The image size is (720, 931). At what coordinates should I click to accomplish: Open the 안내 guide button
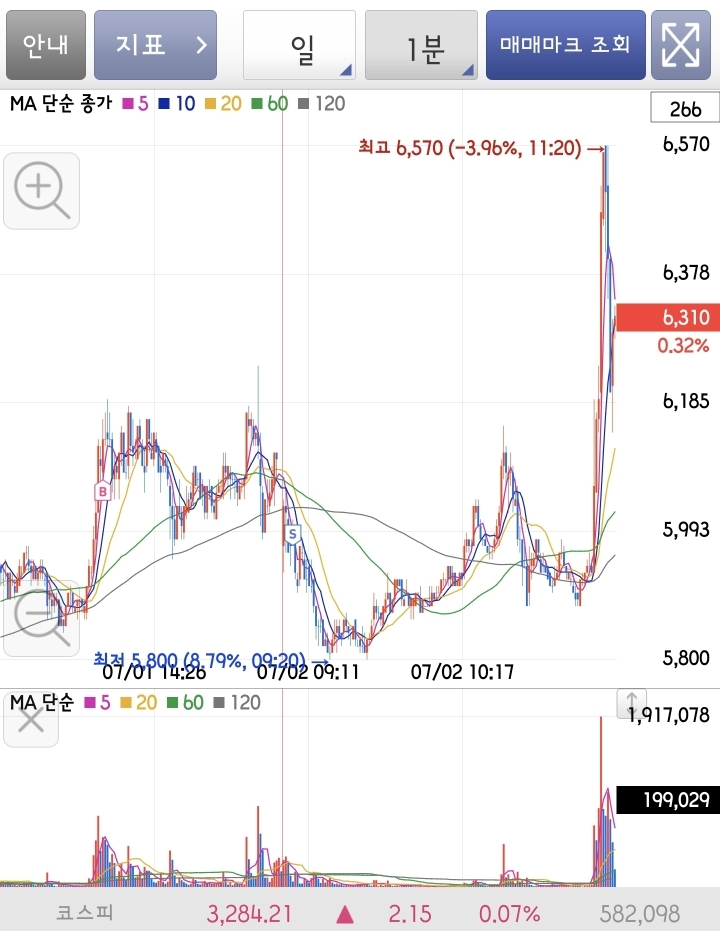[46, 45]
